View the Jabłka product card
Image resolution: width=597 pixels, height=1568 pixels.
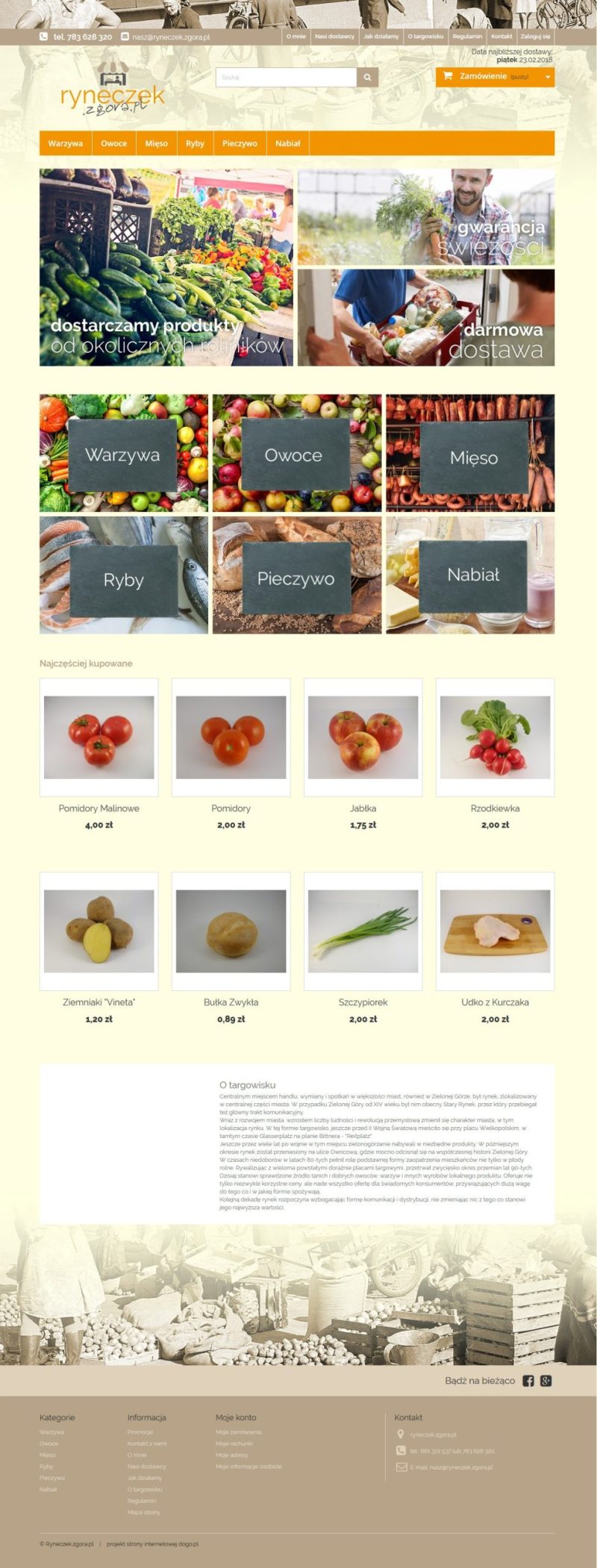tap(363, 738)
